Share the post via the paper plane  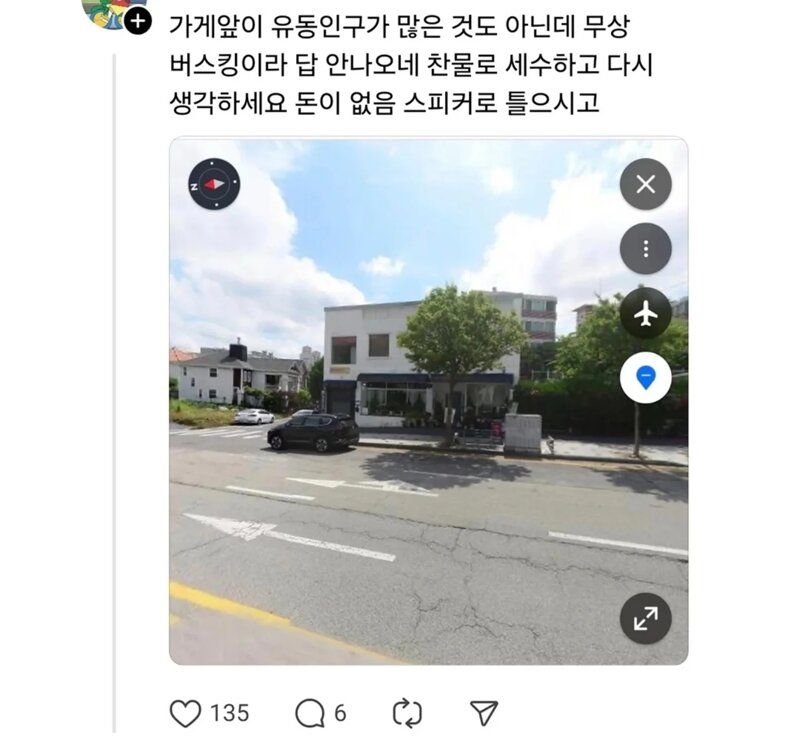click(484, 712)
